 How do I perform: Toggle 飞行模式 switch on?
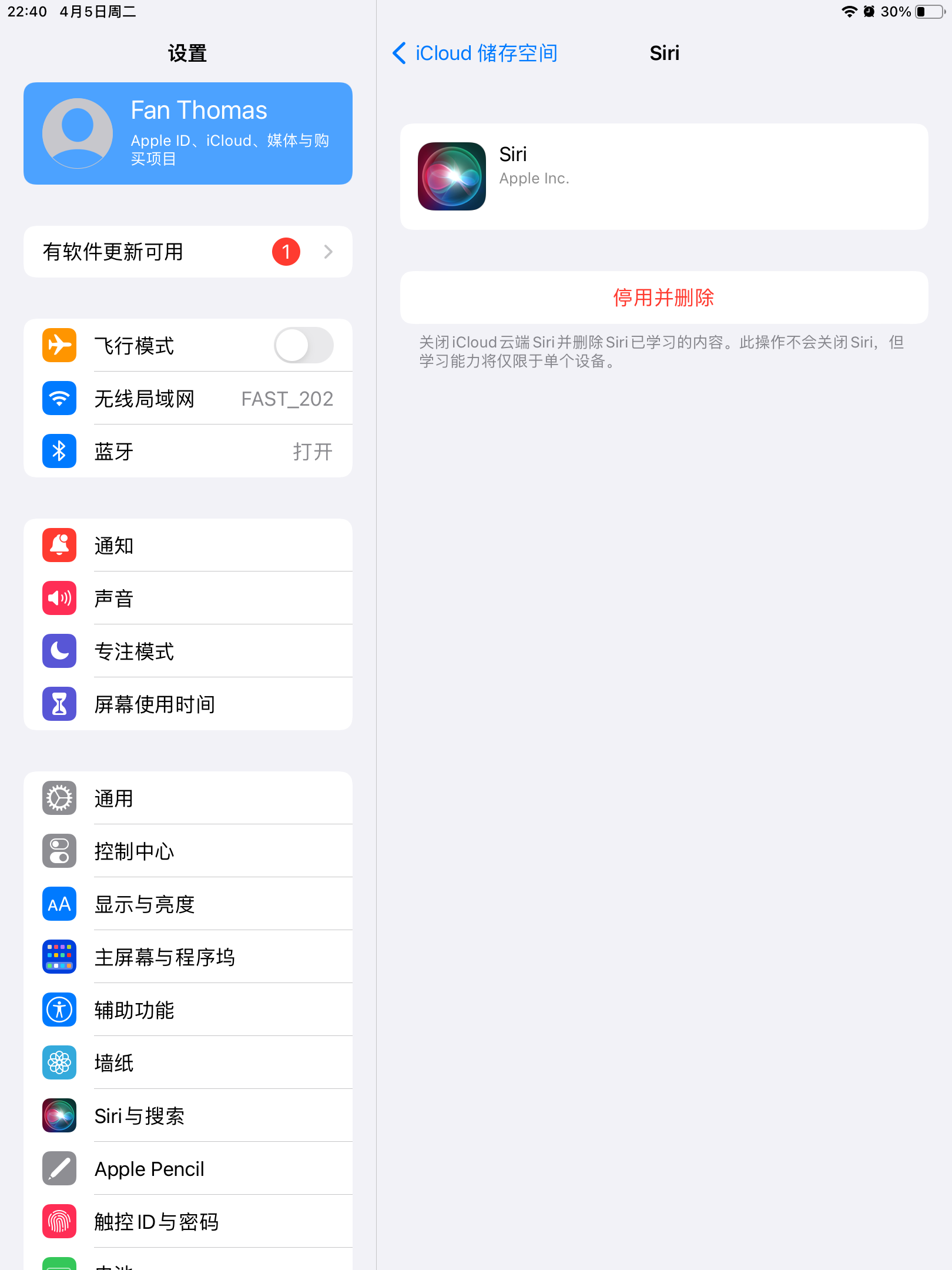click(303, 345)
